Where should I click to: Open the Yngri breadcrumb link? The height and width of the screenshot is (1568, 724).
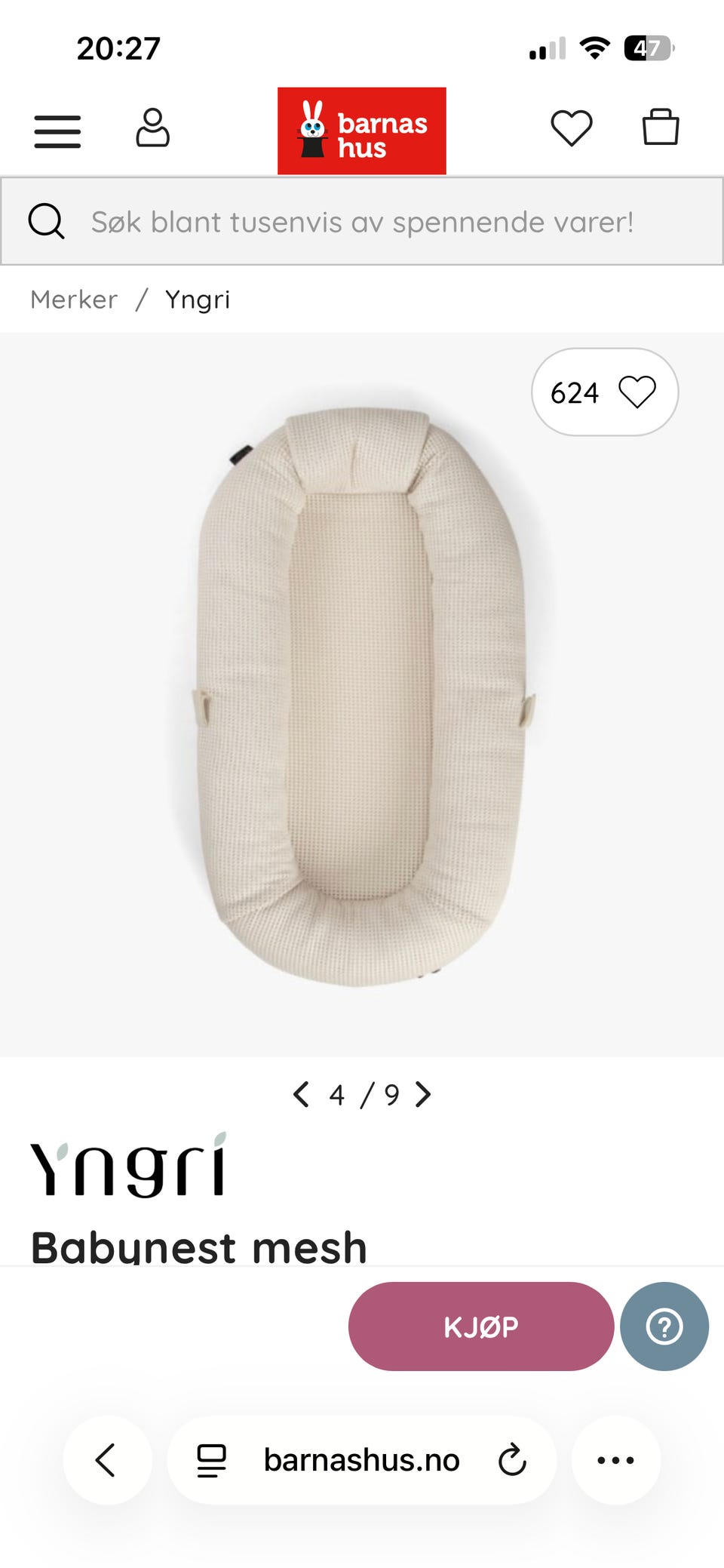198,300
